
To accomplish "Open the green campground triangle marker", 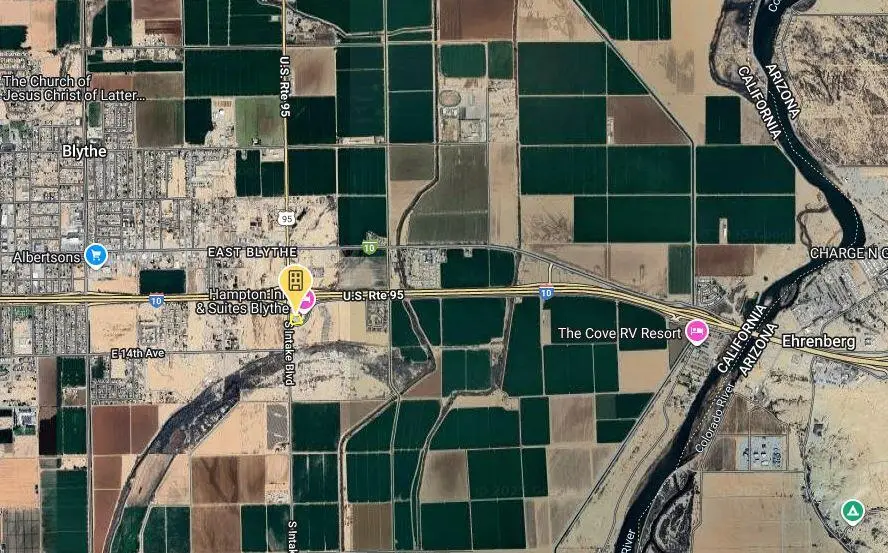I will (x=852, y=512).
